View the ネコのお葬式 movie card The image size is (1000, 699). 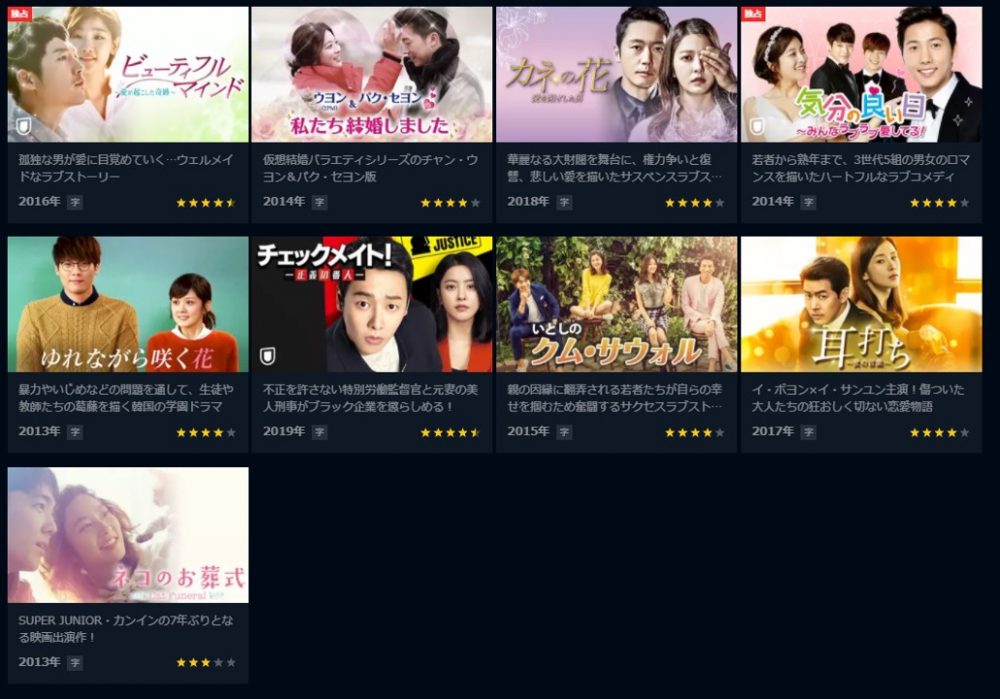[128, 535]
